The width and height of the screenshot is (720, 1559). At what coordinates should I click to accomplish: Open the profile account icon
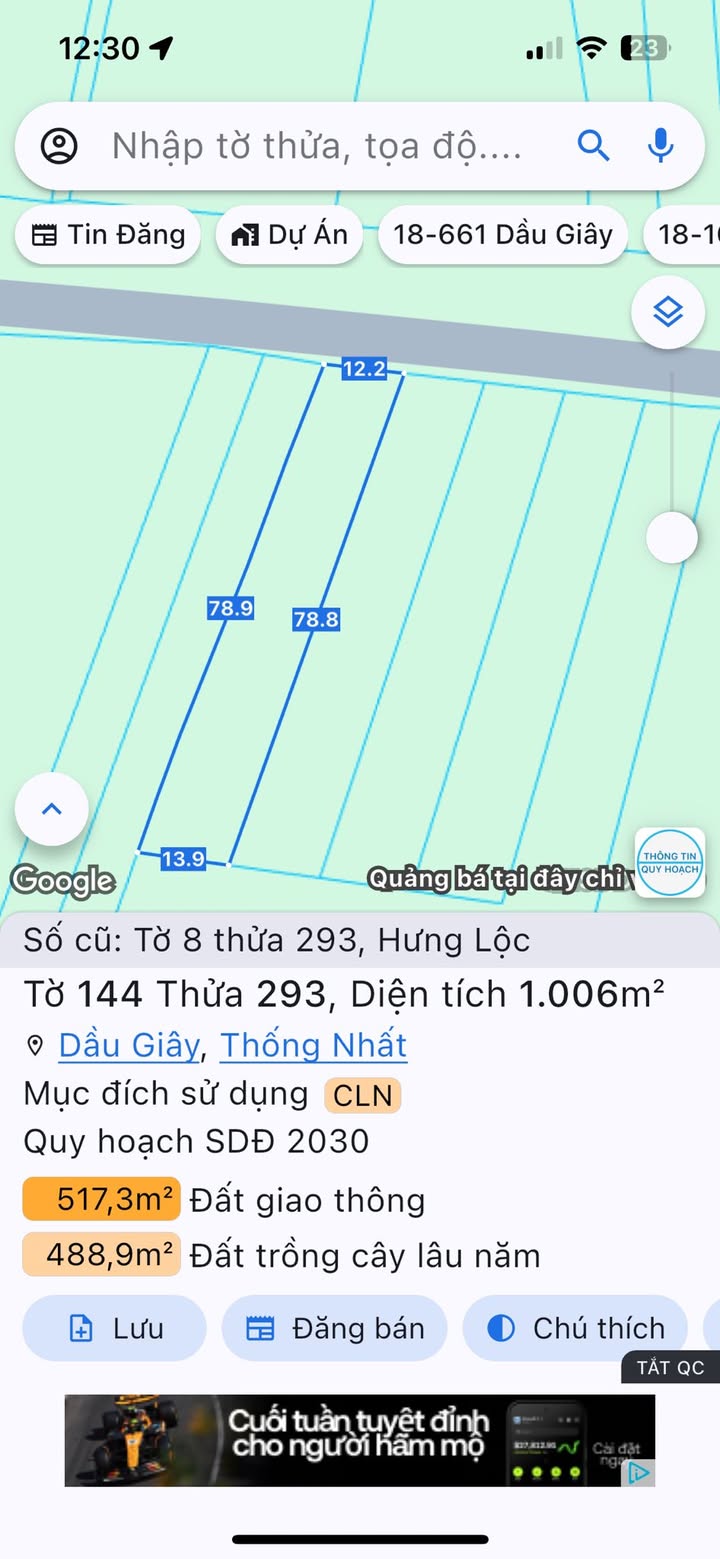coord(59,147)
